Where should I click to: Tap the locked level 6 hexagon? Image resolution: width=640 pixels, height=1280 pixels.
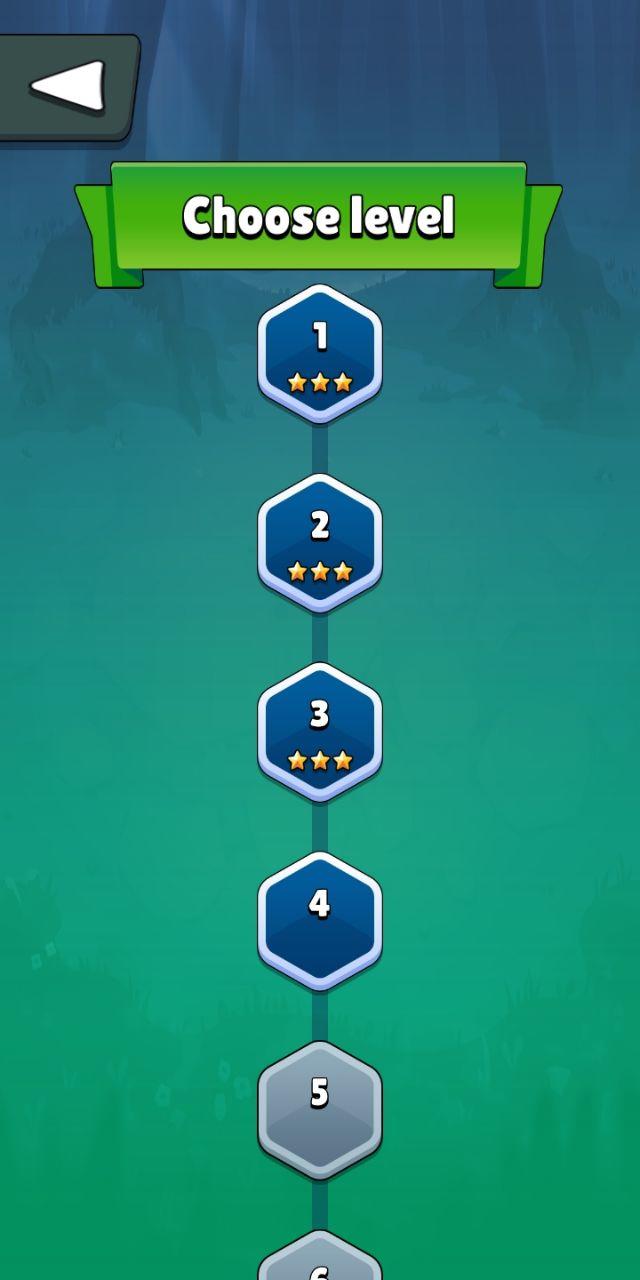pyautogui.click(x=320, y=1262)
